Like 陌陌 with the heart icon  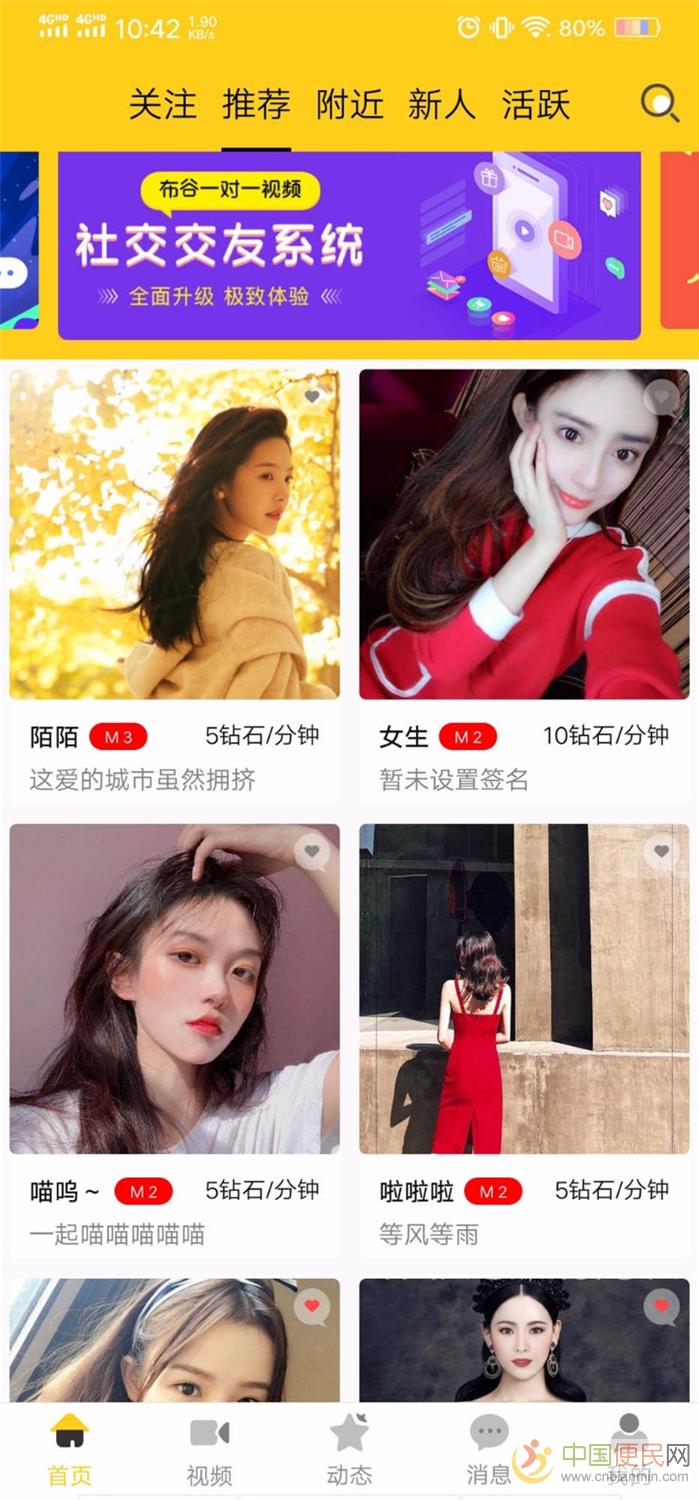[x=312, y=397]
